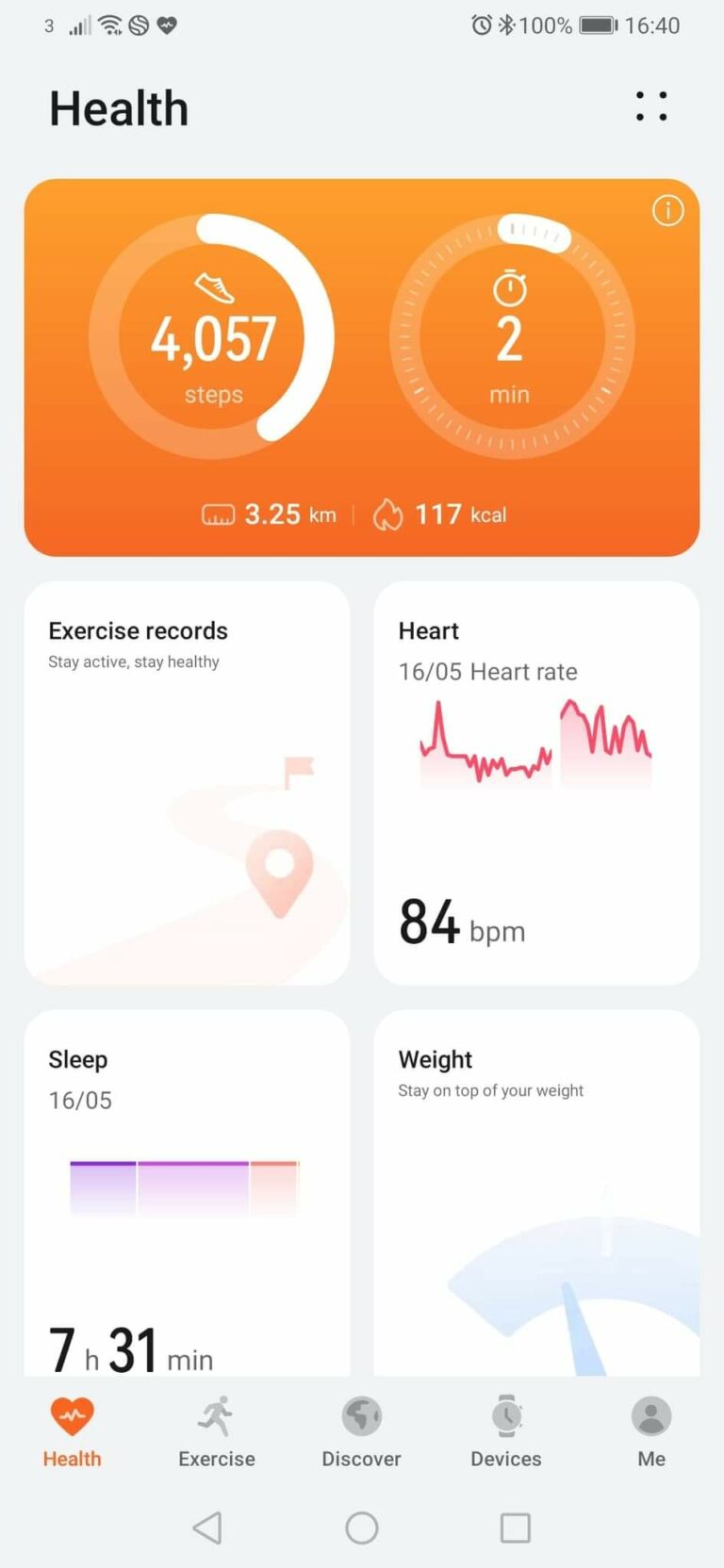The width and height of the screenshot is (724, 1568).
Task: Return to the home screen
Action: point(362,1527)
